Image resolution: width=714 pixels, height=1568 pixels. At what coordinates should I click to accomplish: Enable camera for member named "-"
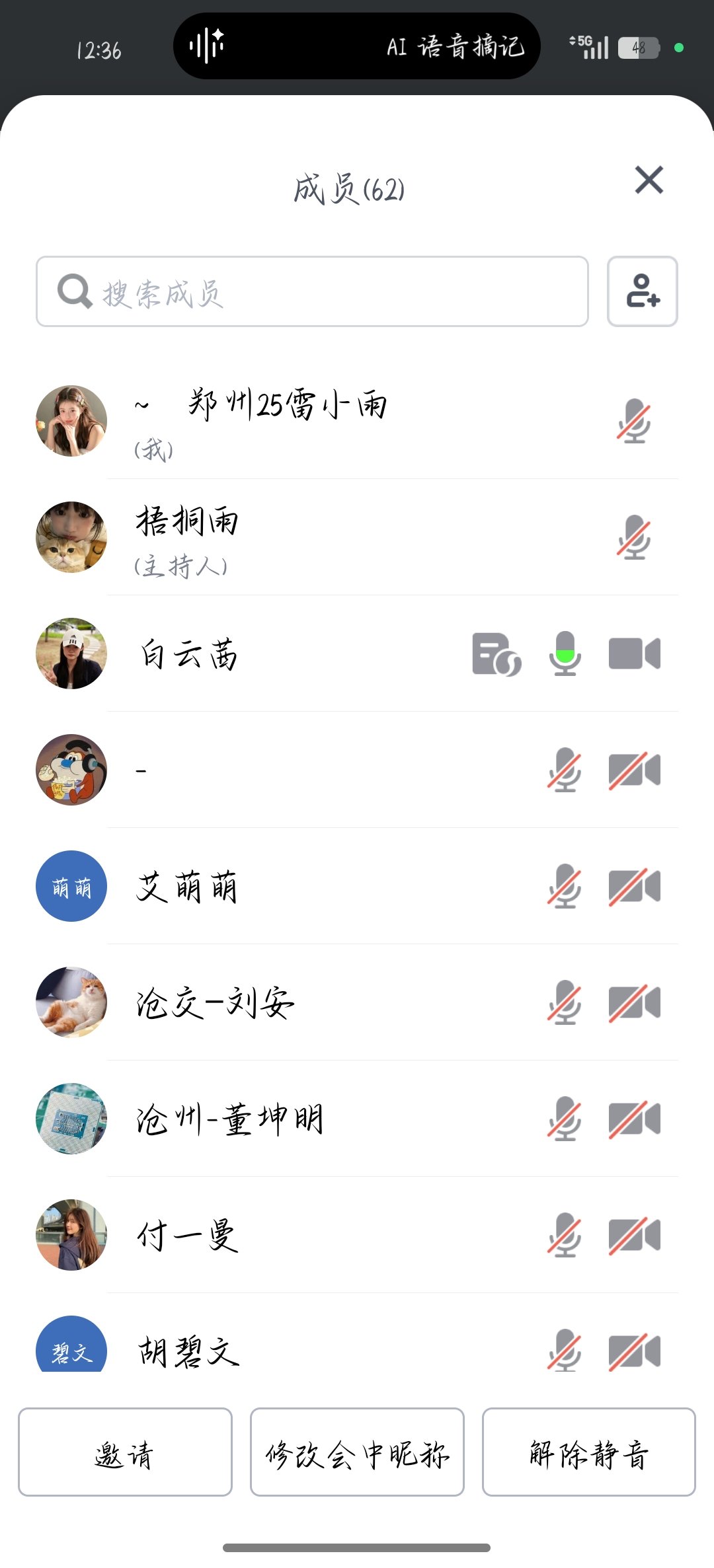[x=634, y=770]
